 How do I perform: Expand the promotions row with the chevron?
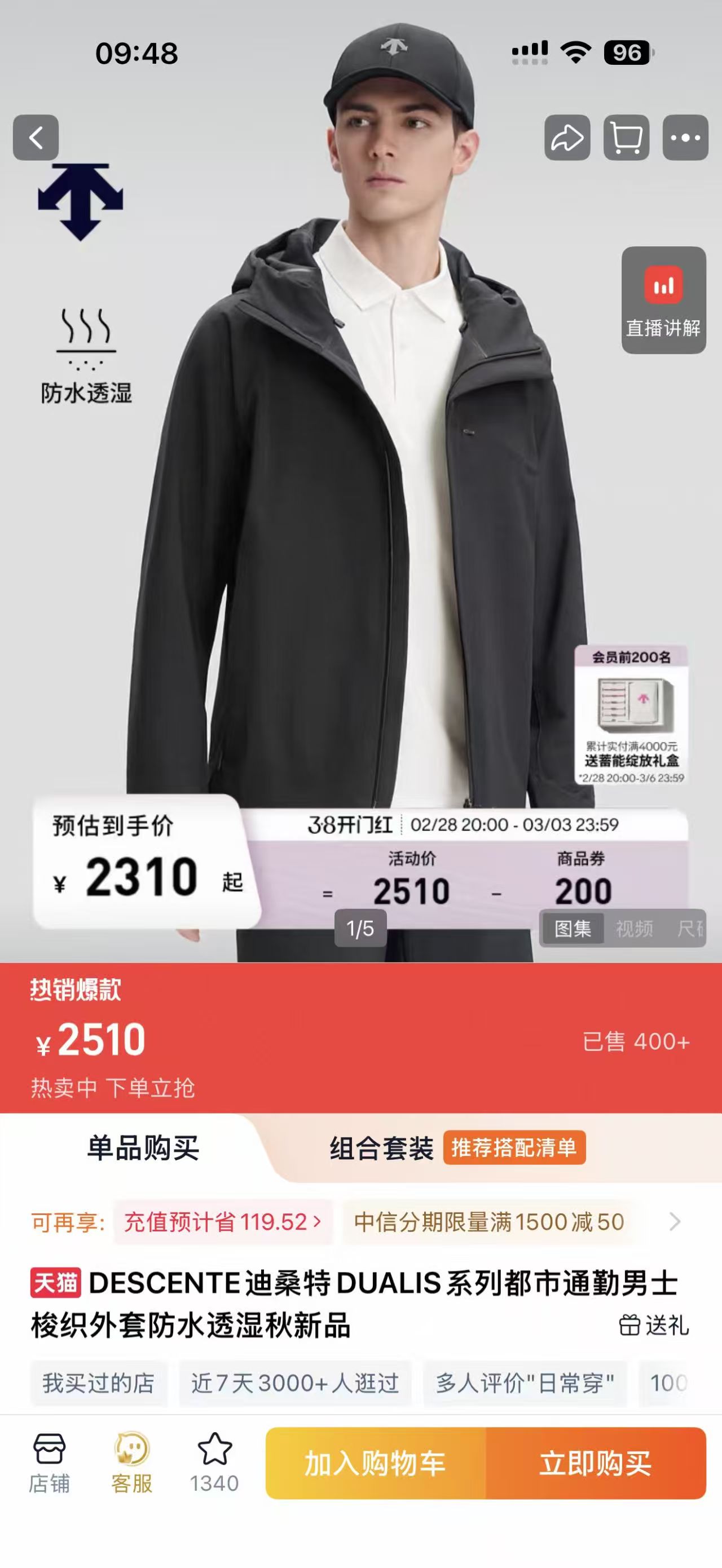675,1222
